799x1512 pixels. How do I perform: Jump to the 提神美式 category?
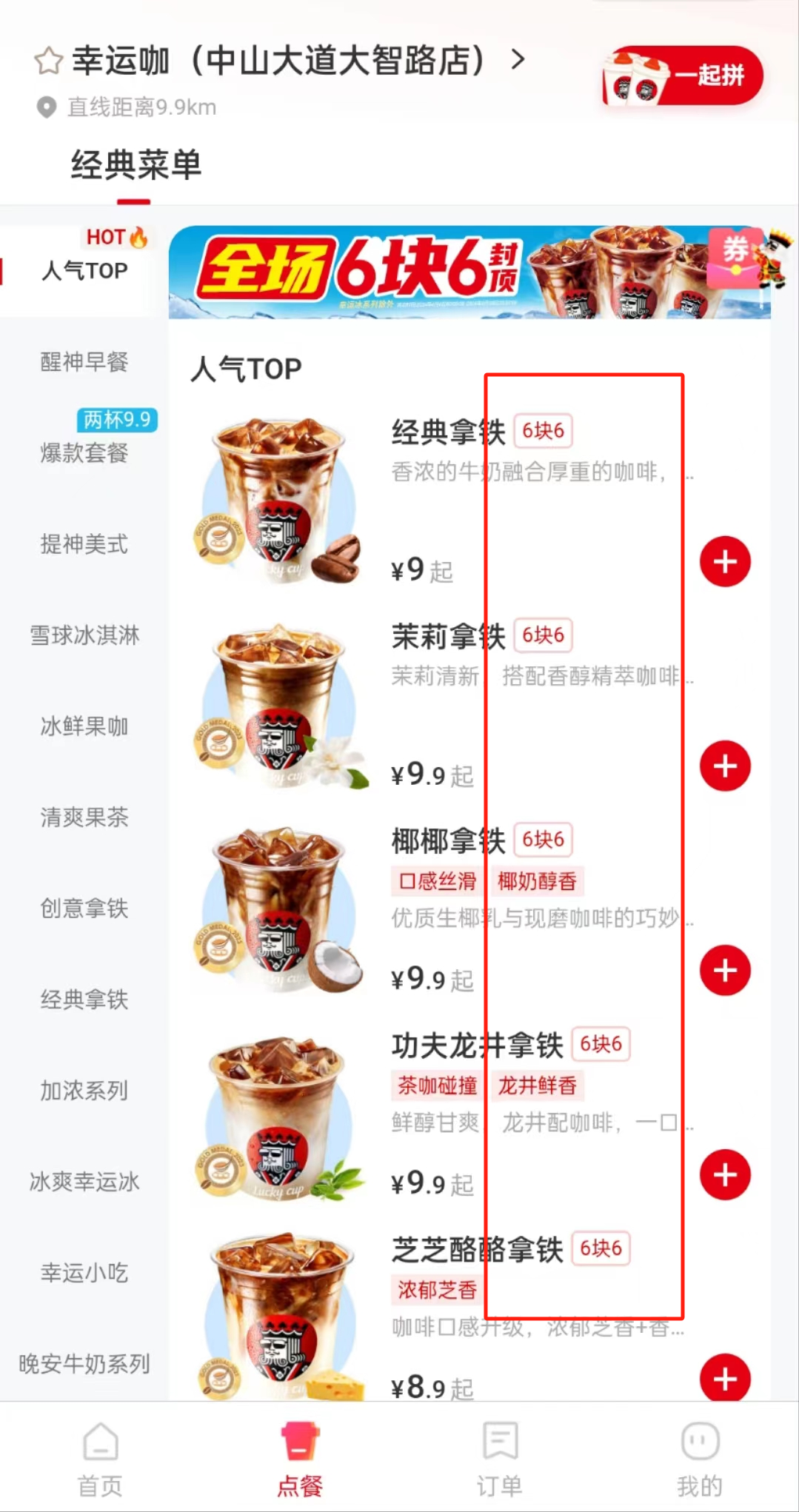(84, 544)
